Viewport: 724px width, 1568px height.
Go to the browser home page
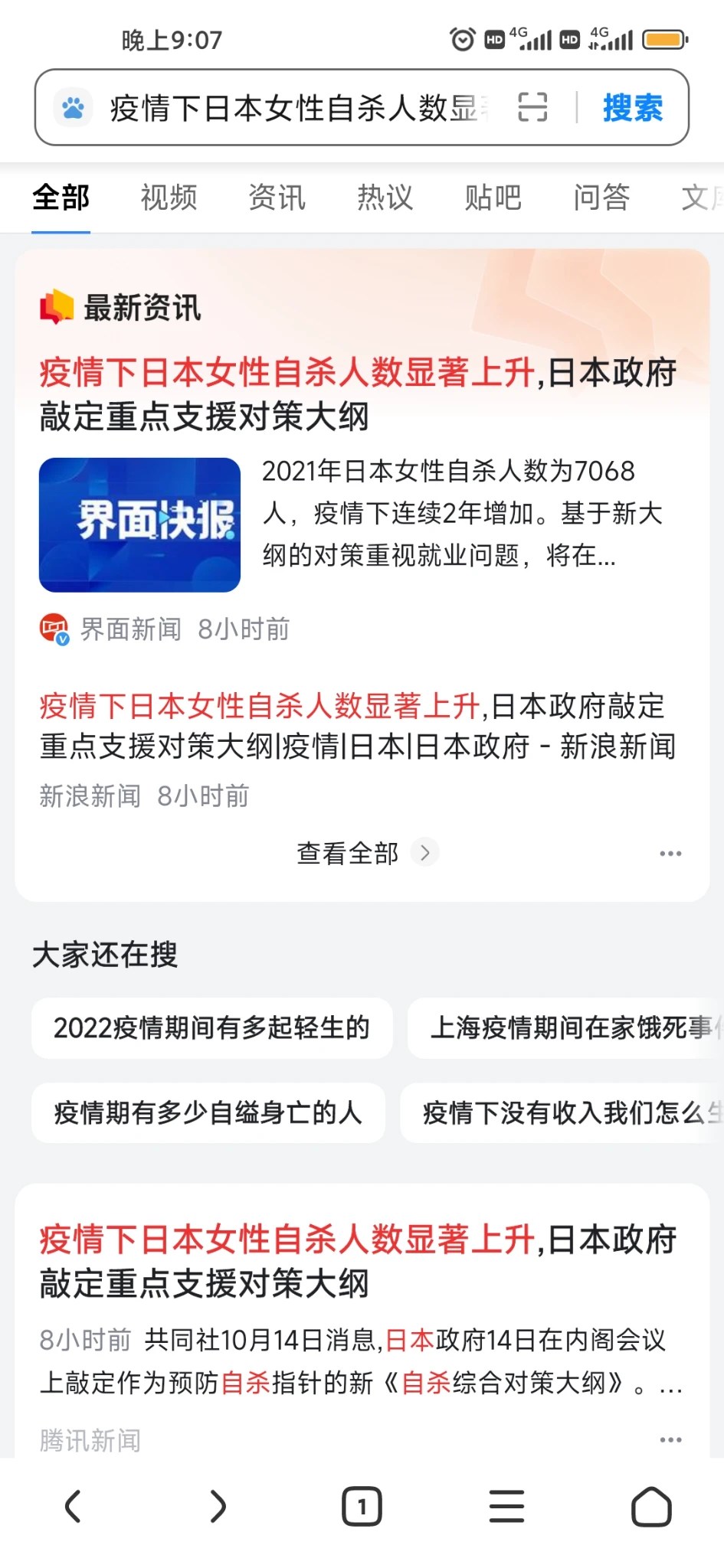click(651, 1507)
